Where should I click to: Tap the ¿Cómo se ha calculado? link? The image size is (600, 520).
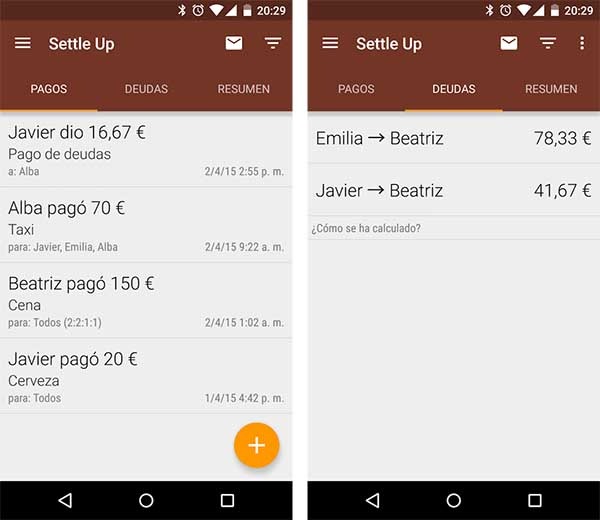[x=366, y=229]
